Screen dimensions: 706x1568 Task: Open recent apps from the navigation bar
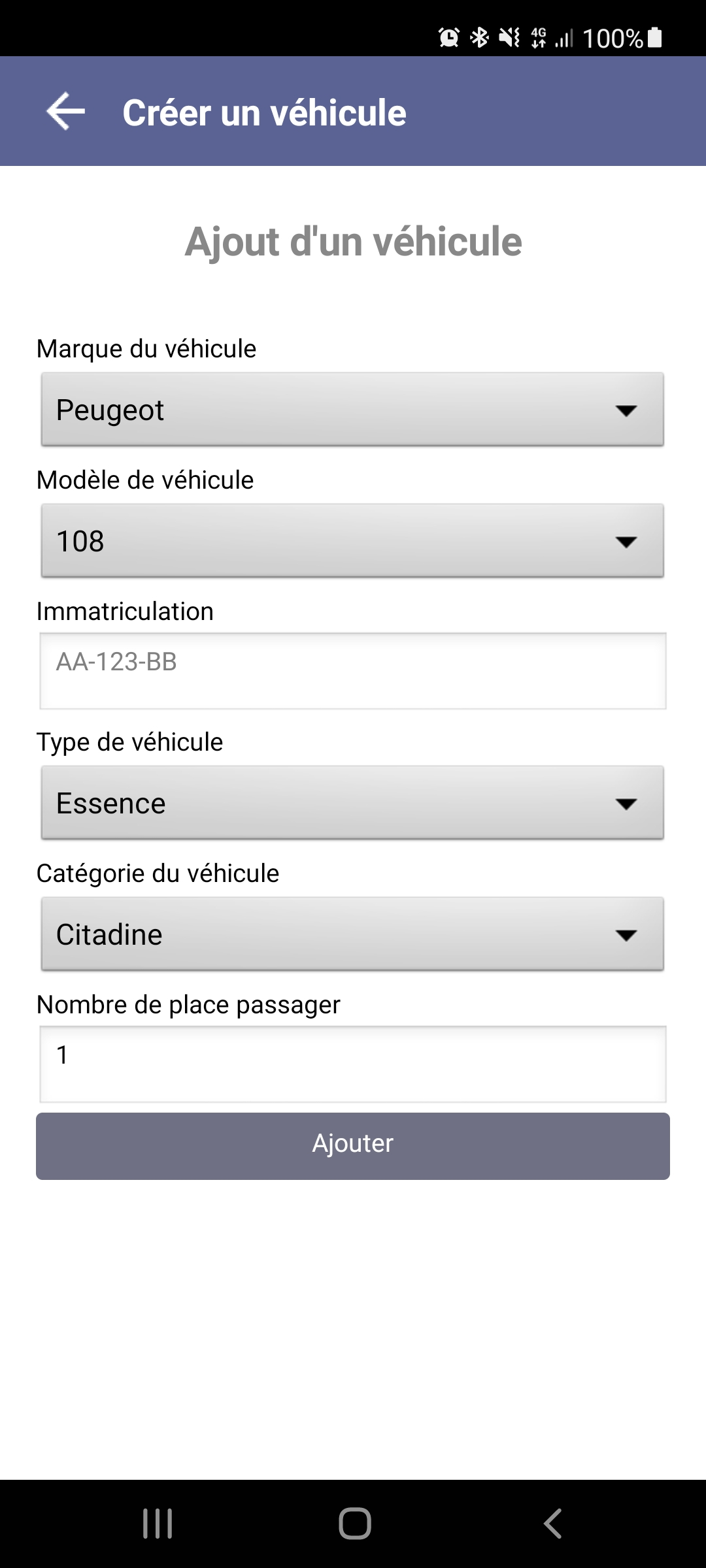pyautogui.click(x=158, y=1524)
